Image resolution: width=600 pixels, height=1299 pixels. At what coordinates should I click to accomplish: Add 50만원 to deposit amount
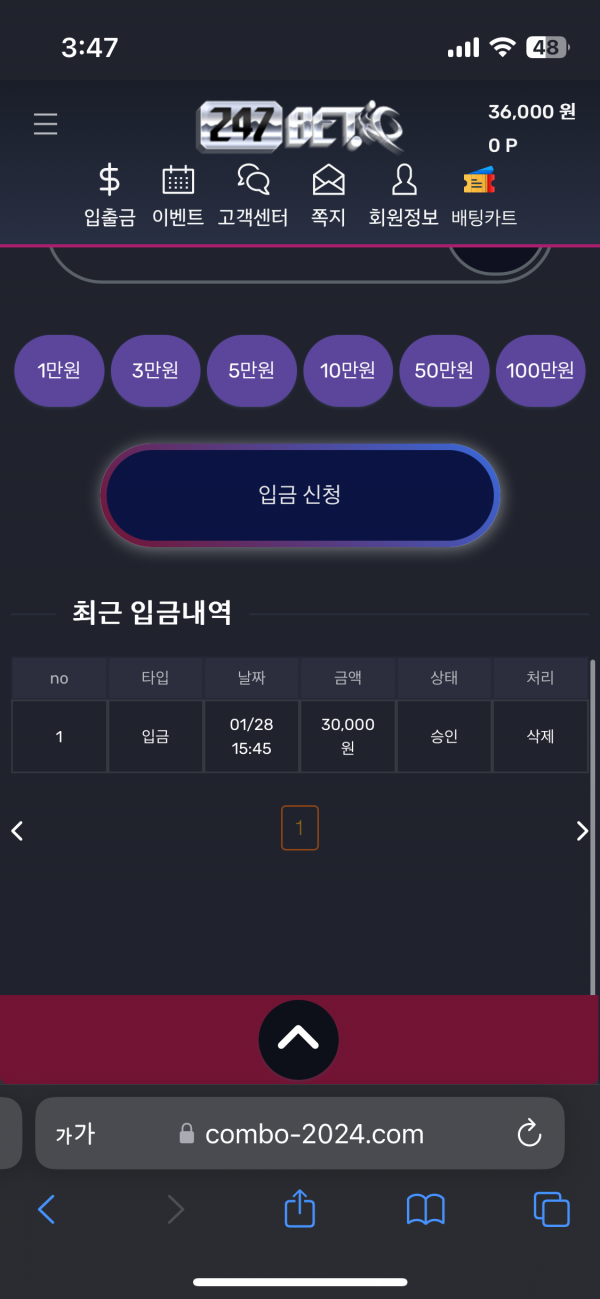[444, 371]
